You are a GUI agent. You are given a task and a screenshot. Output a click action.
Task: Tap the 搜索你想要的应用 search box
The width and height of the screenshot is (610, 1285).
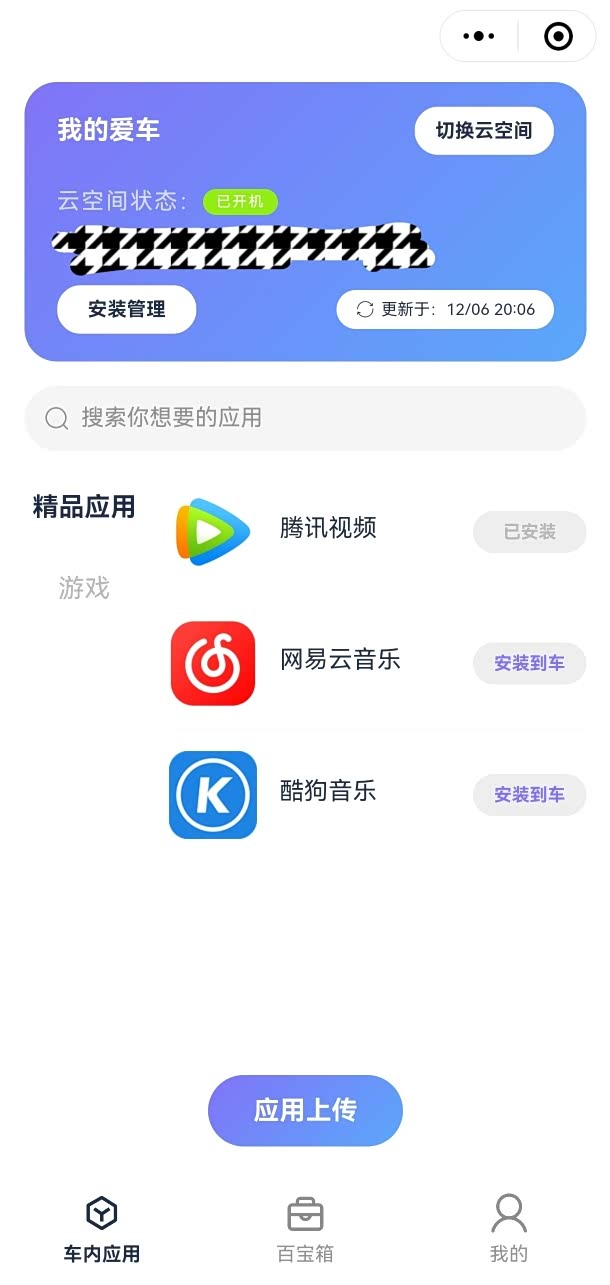pos(305,418)
